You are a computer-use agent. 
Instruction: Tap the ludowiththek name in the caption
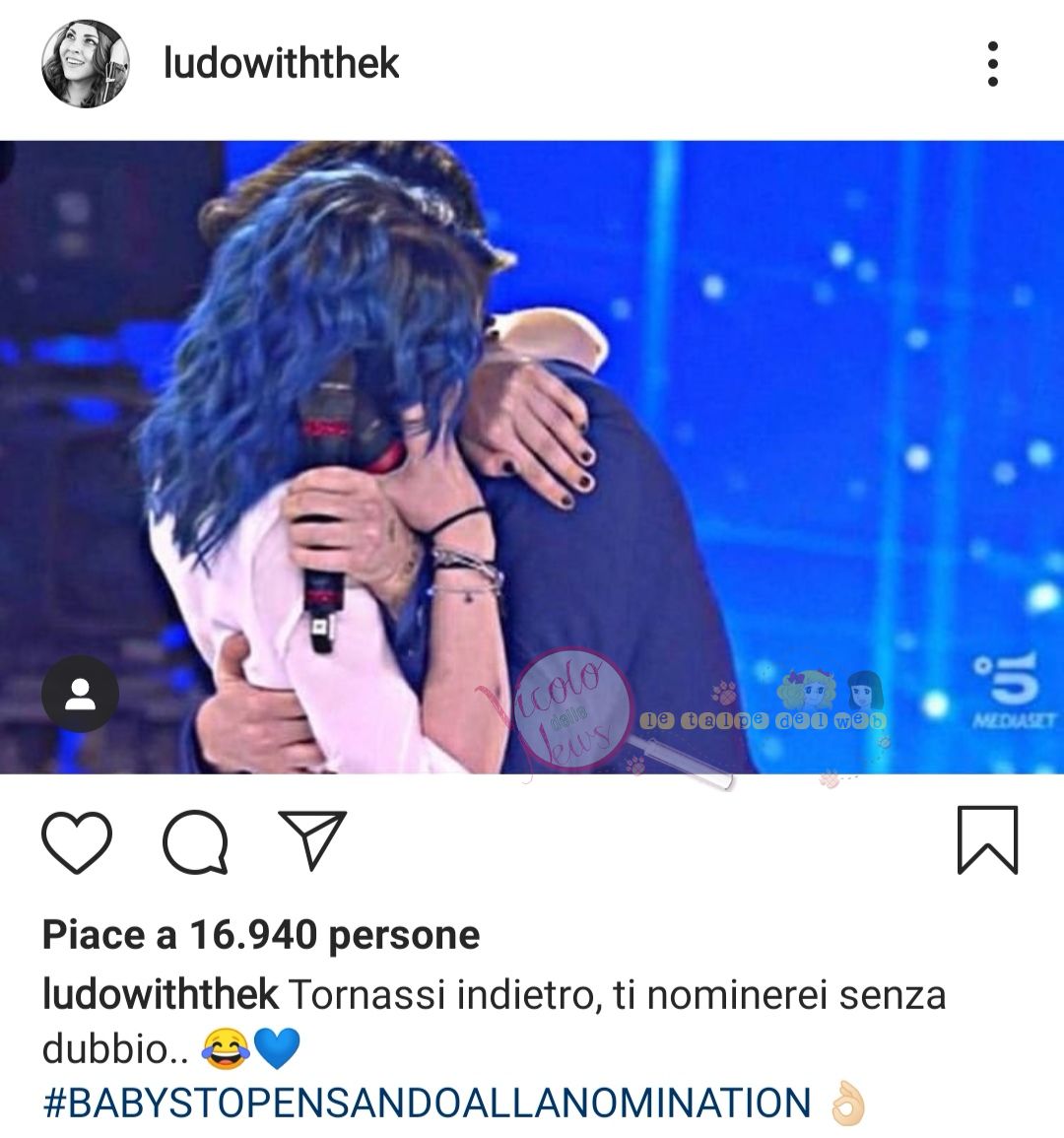tap(161, 995)
